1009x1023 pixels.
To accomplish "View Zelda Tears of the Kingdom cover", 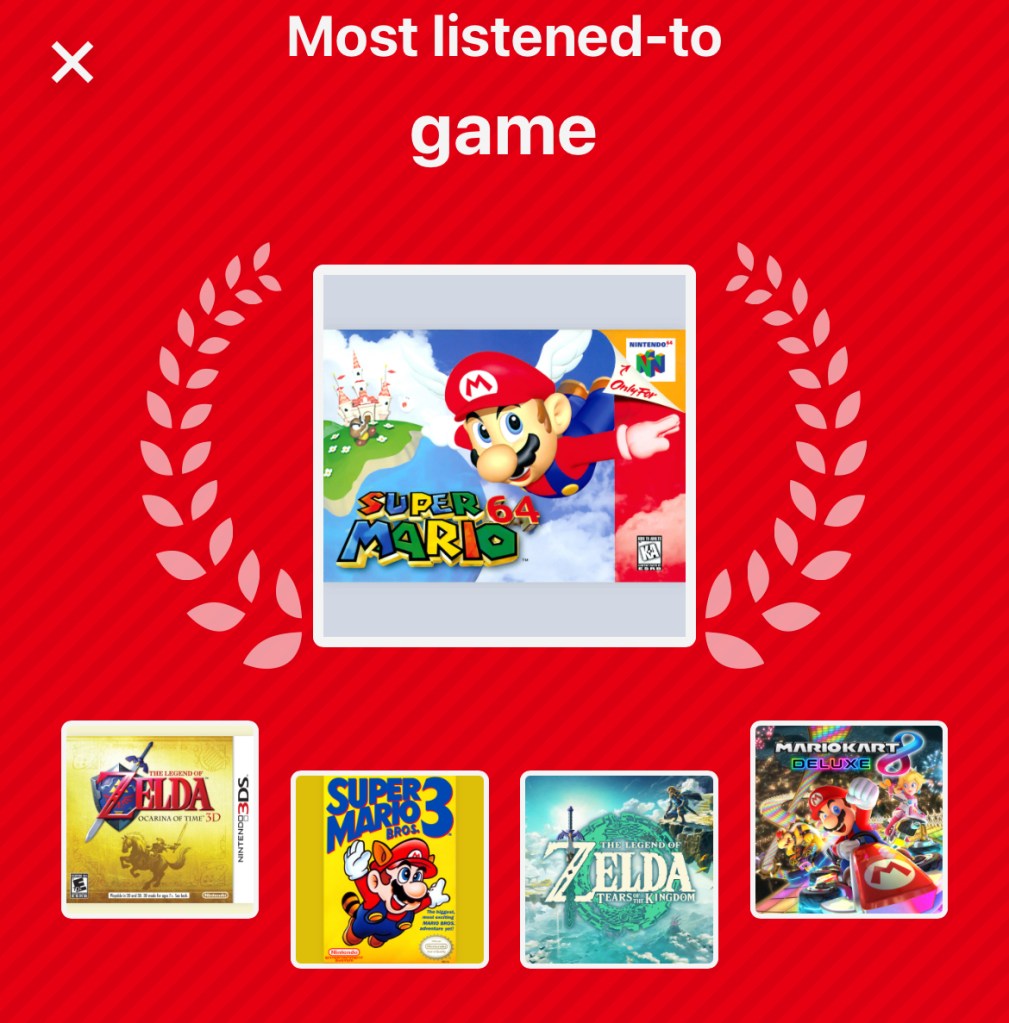I will tap(619, 869).
